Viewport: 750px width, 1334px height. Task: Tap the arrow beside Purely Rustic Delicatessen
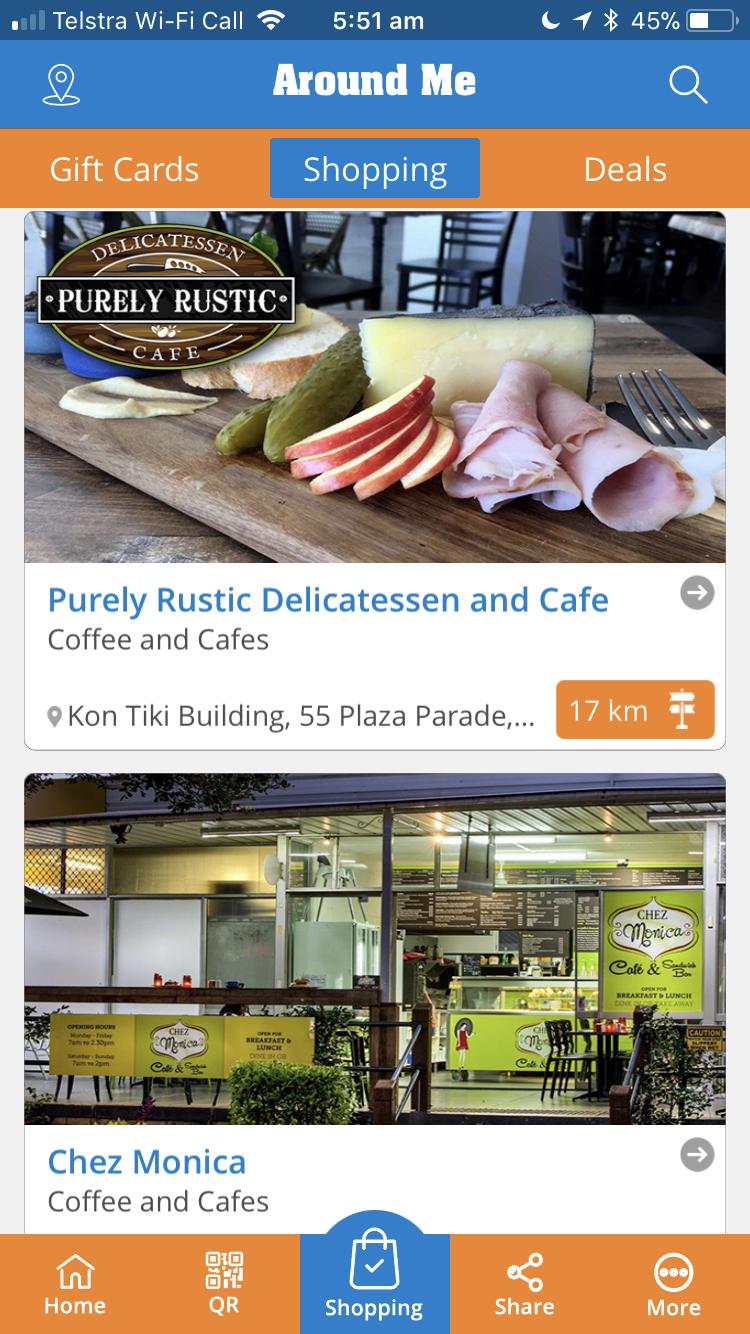[697, 593]
